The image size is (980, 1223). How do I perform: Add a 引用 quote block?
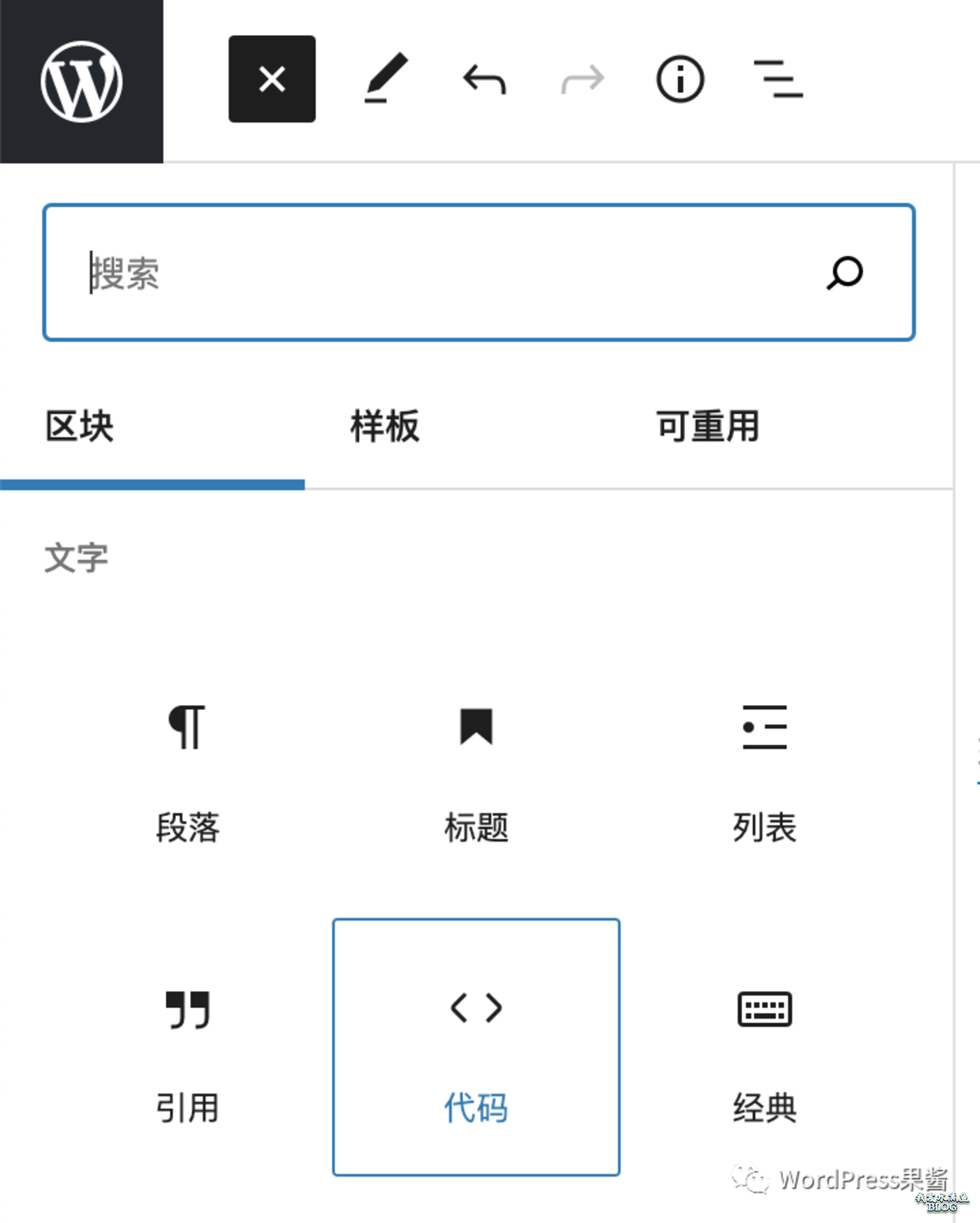(x=188, y=1047)
